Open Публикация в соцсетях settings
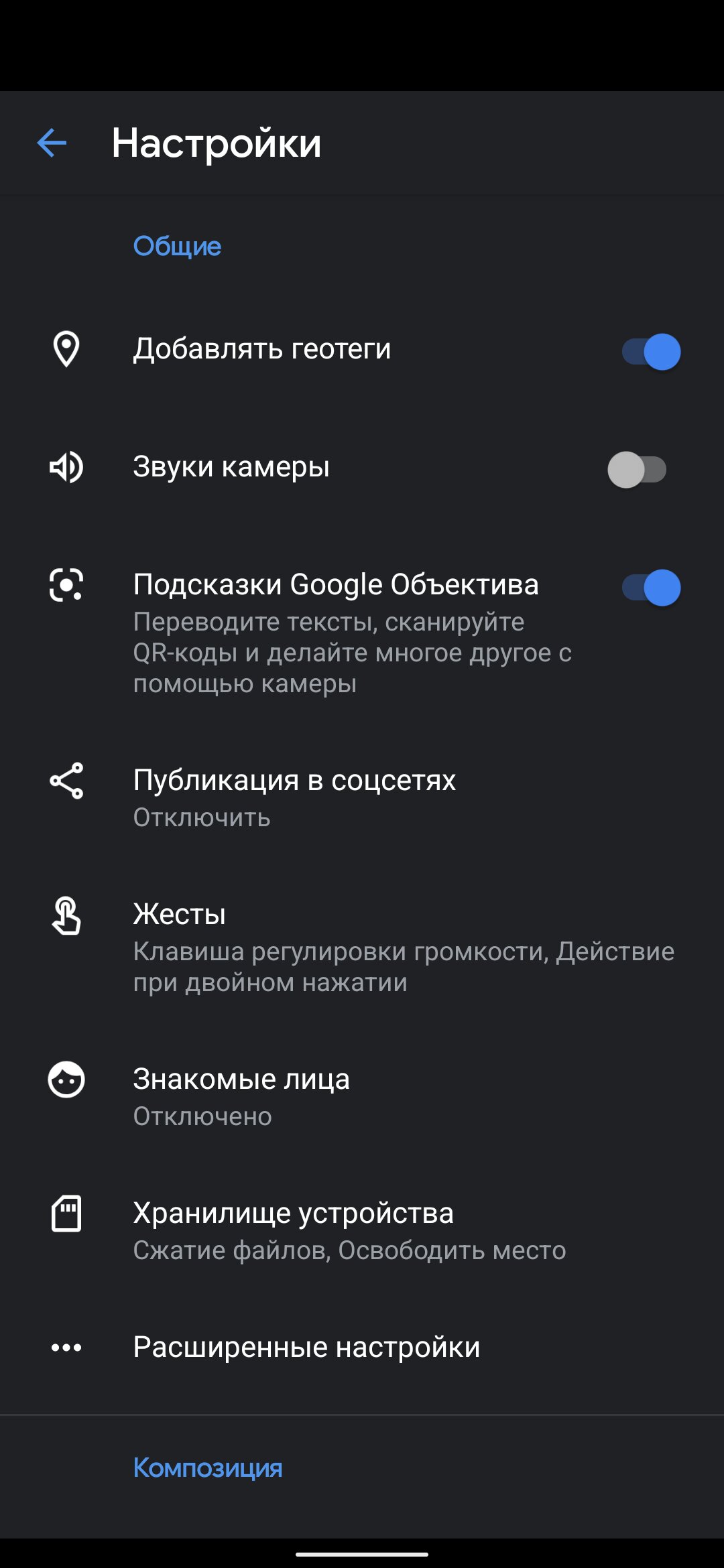The width and height of the screenshot is (724, 1568). 362,797
